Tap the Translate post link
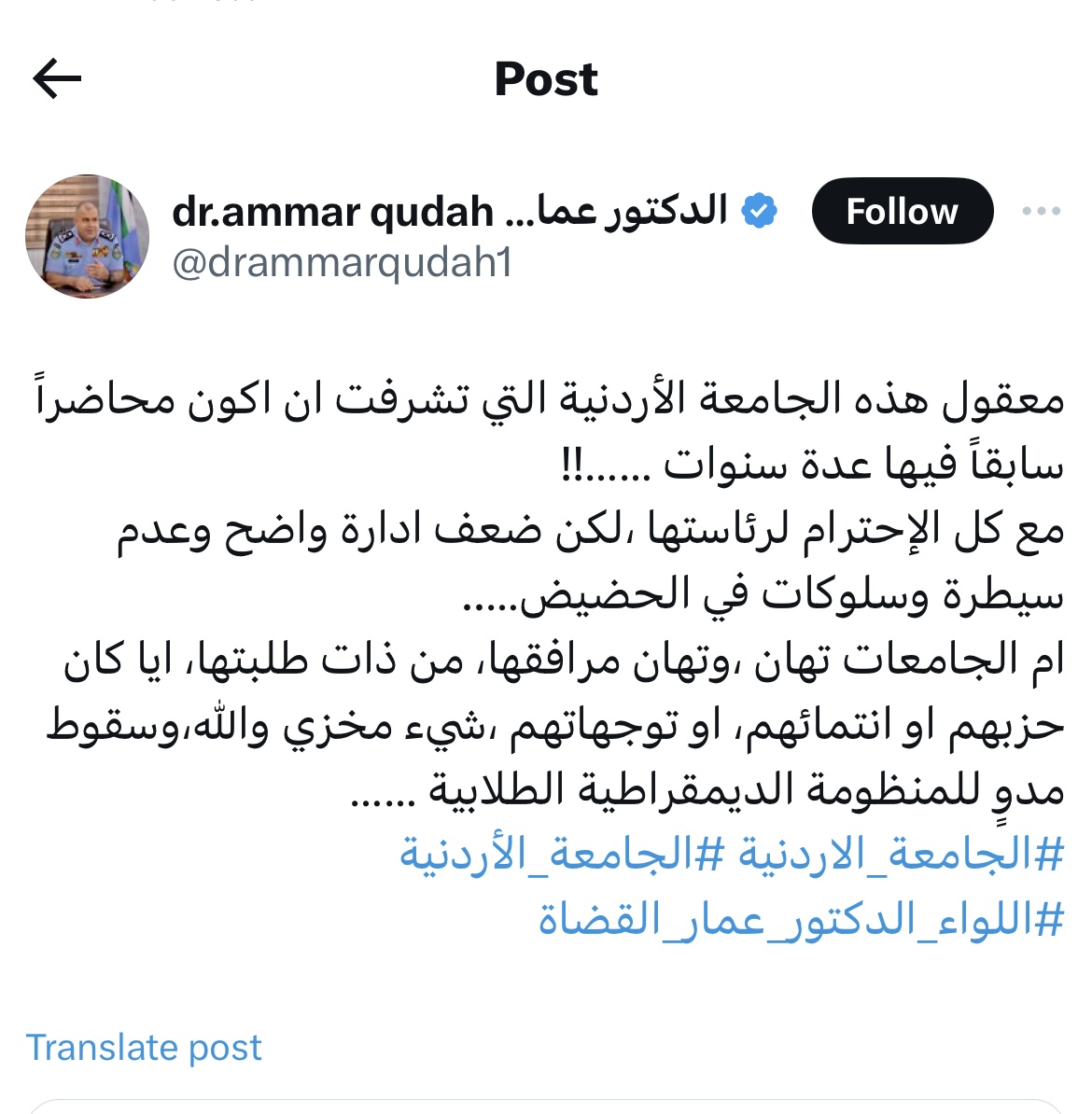The image size is (1092, 1114). point(144,1048)
